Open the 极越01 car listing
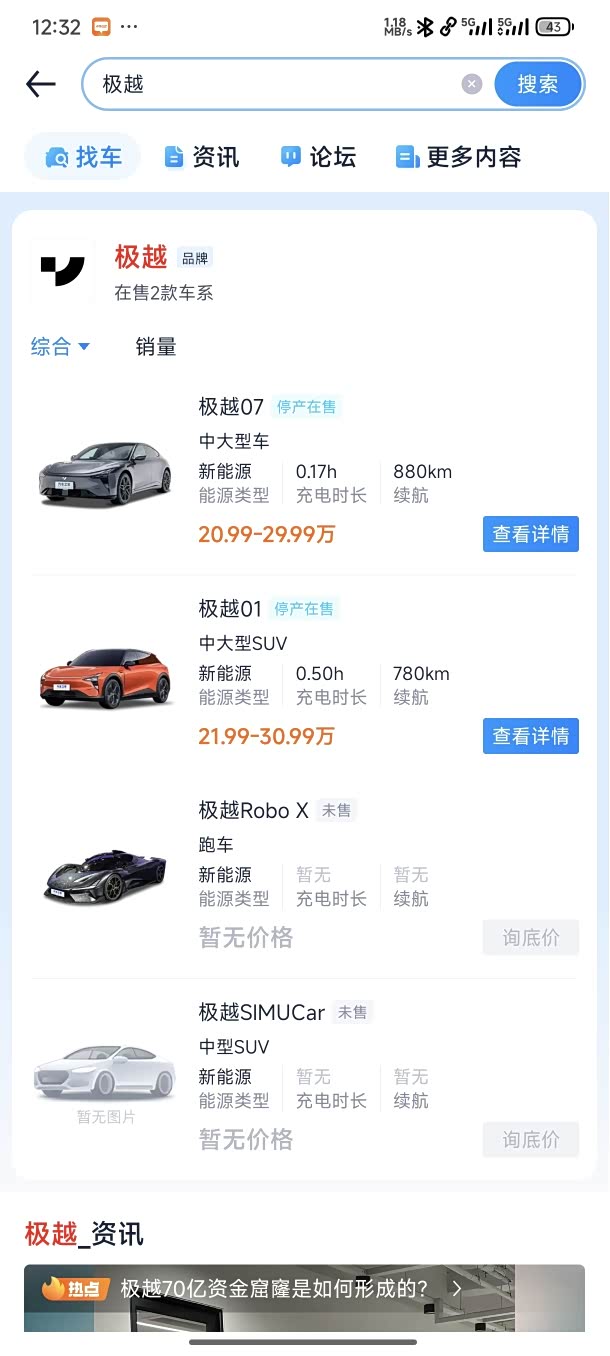This screenshot has width=610, height=1356. [x=230, y=609]
